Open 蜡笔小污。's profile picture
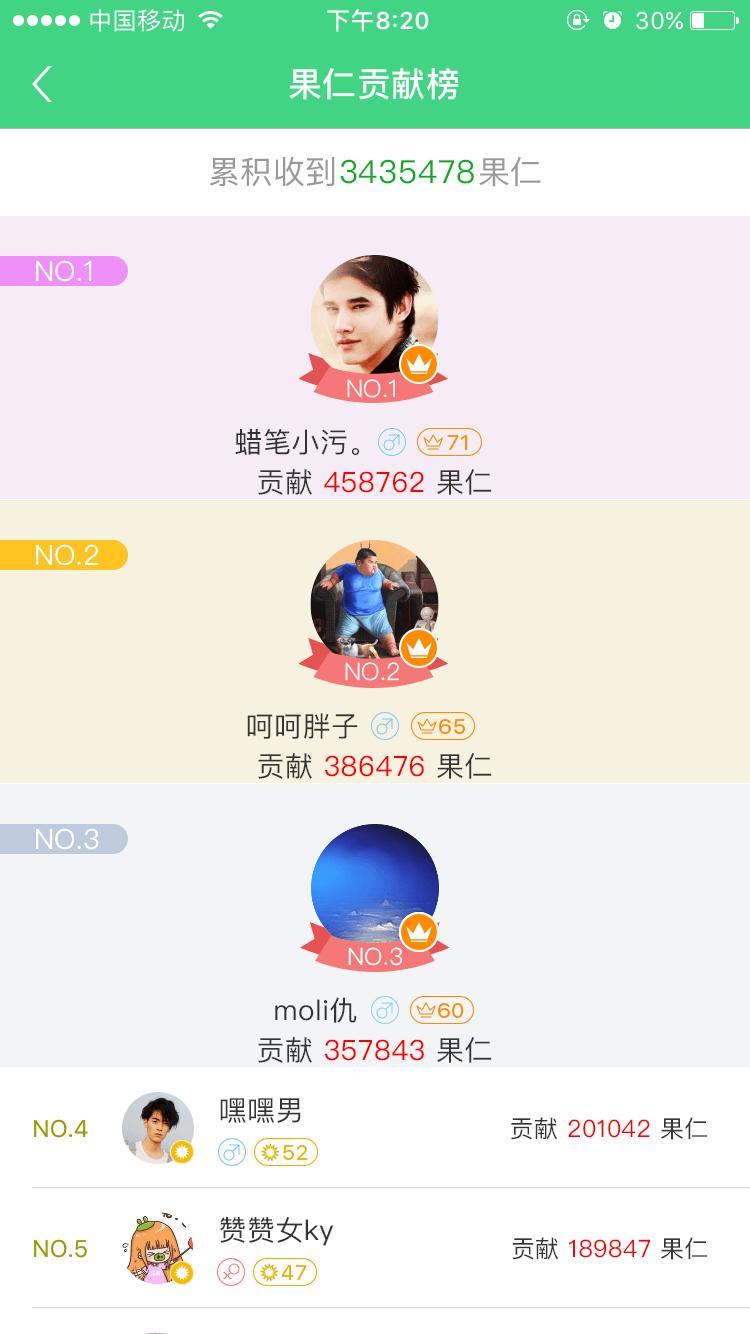 (374, 318)
